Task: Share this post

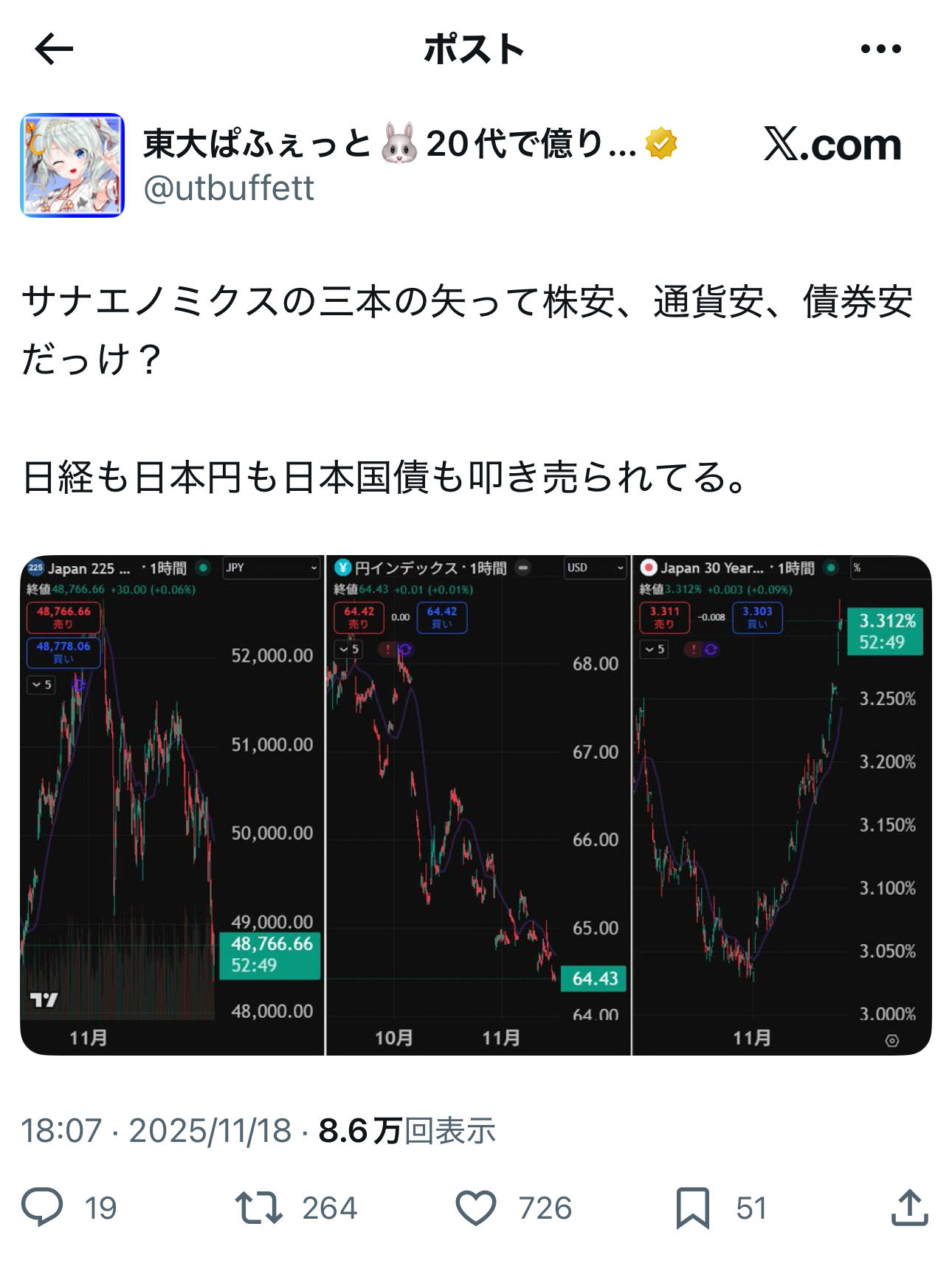Action: [x=909, y=1208]
